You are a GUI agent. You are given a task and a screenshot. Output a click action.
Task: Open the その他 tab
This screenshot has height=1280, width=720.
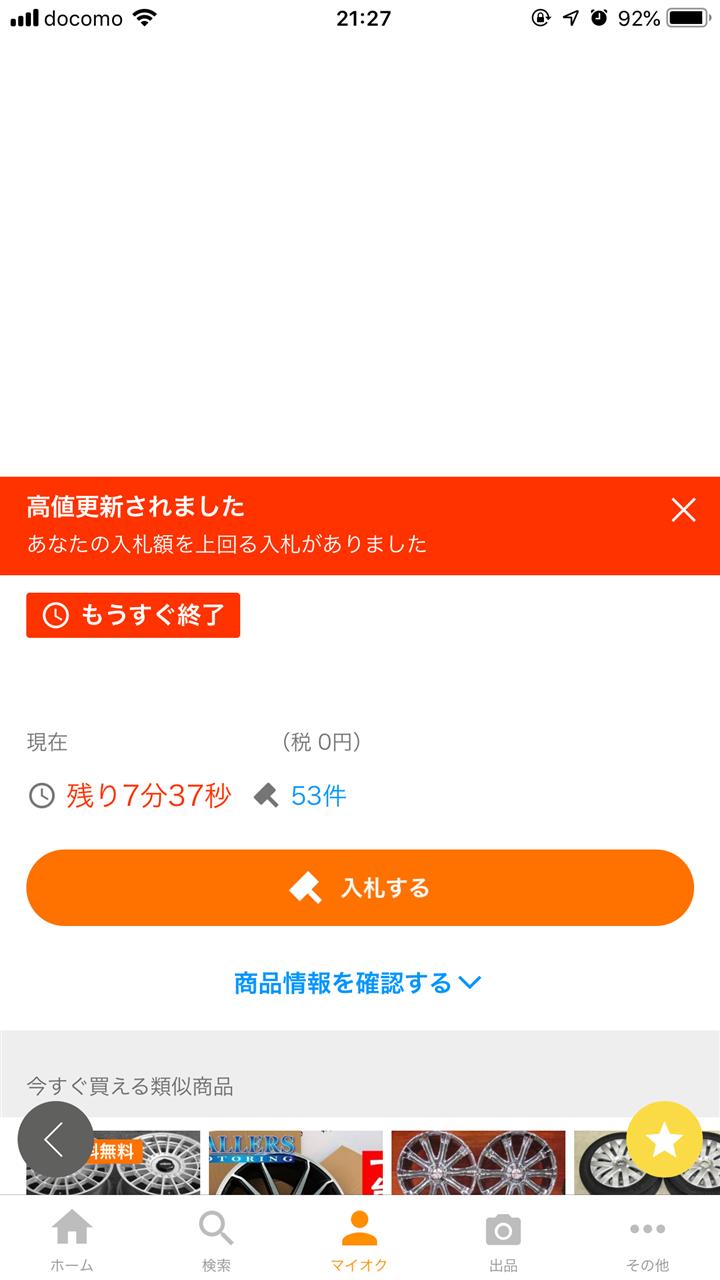coord(647,1240)
